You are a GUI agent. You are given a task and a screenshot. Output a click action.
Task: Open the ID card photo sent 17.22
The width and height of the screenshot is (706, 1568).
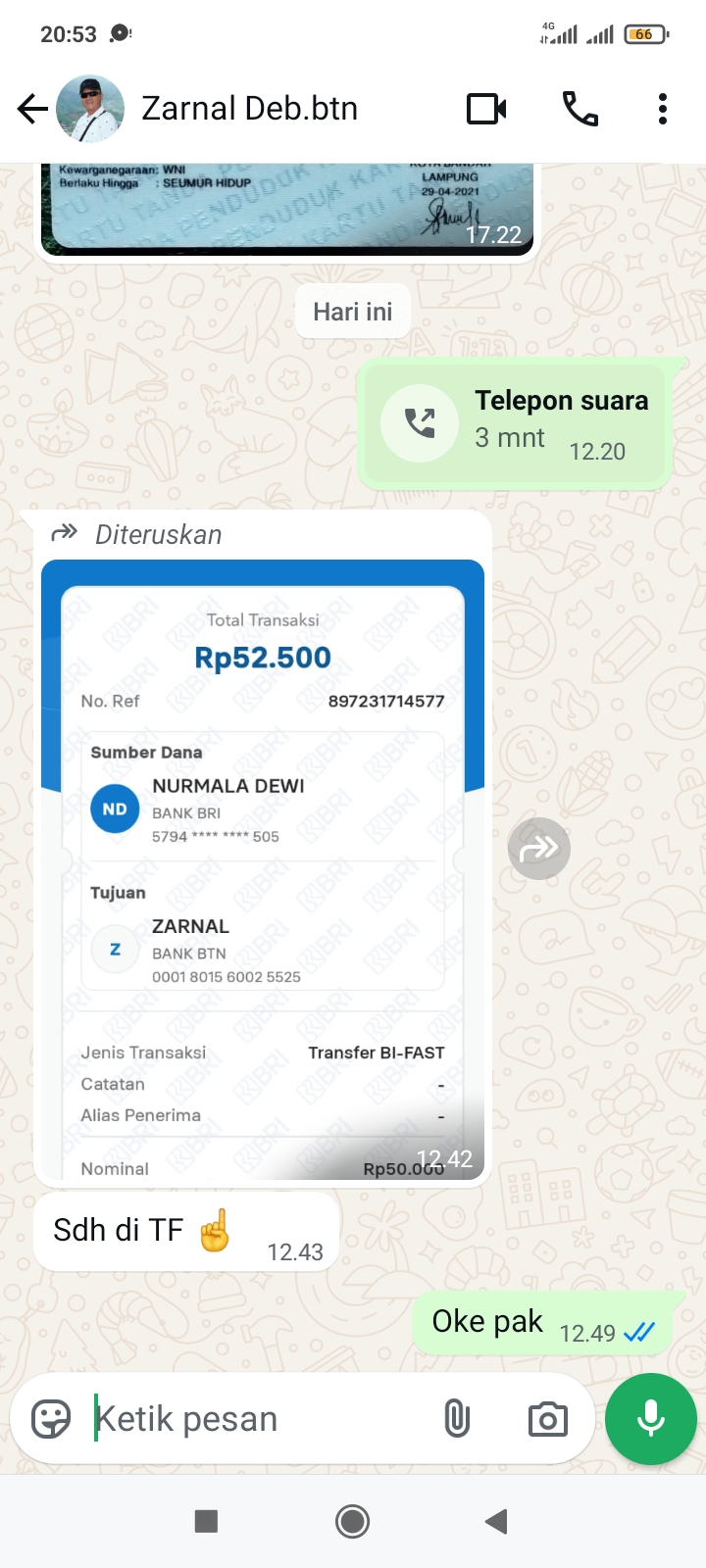[287, 208]
